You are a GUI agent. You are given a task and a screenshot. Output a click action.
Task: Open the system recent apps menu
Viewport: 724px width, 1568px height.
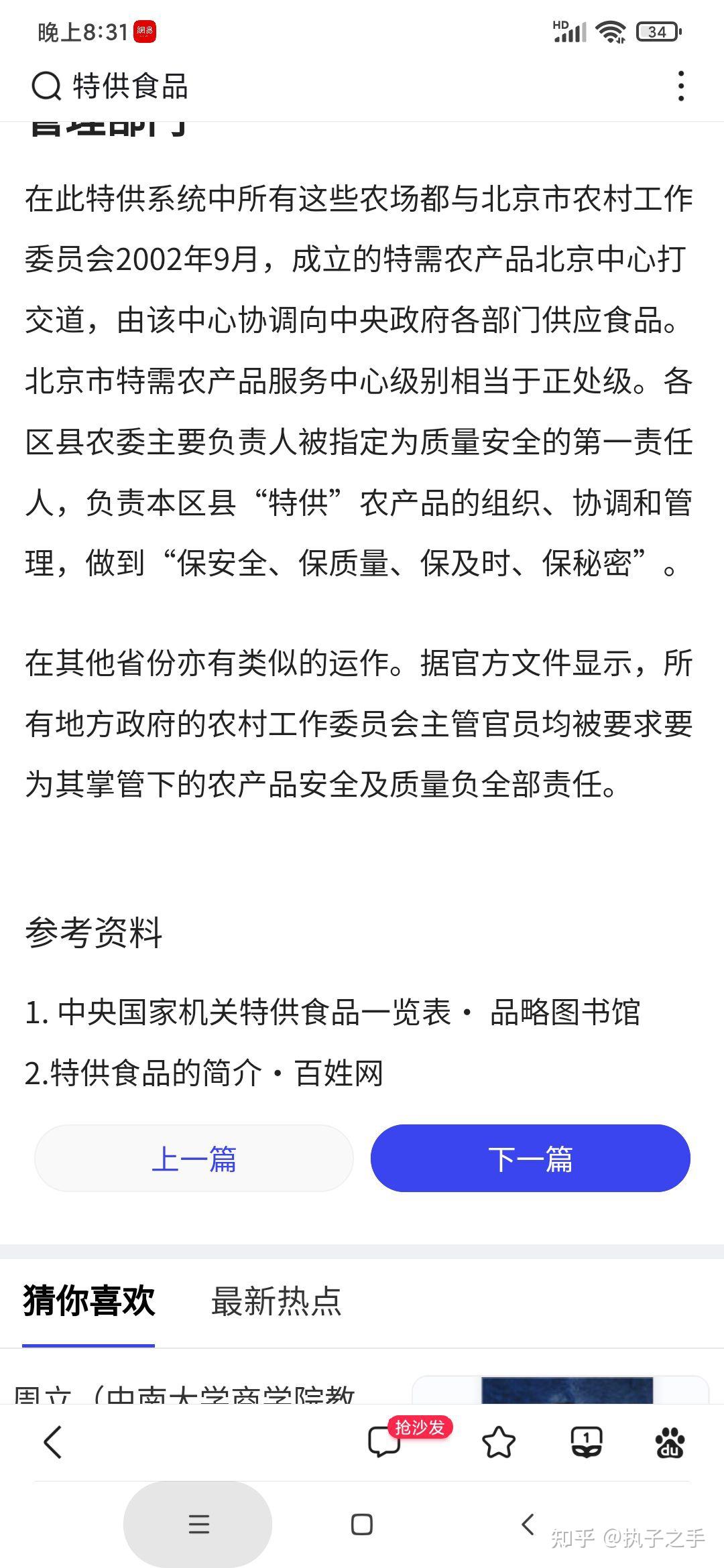[198, 1524]
